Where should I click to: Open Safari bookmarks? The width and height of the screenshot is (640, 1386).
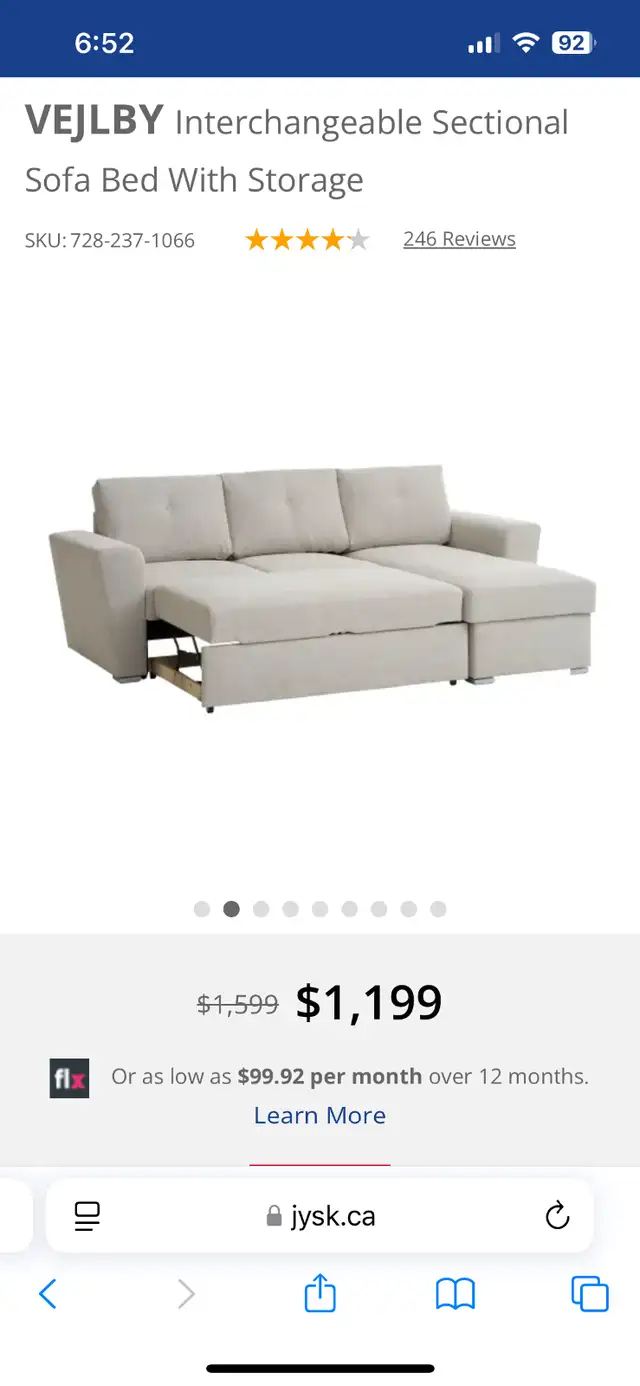(455, 1295)
